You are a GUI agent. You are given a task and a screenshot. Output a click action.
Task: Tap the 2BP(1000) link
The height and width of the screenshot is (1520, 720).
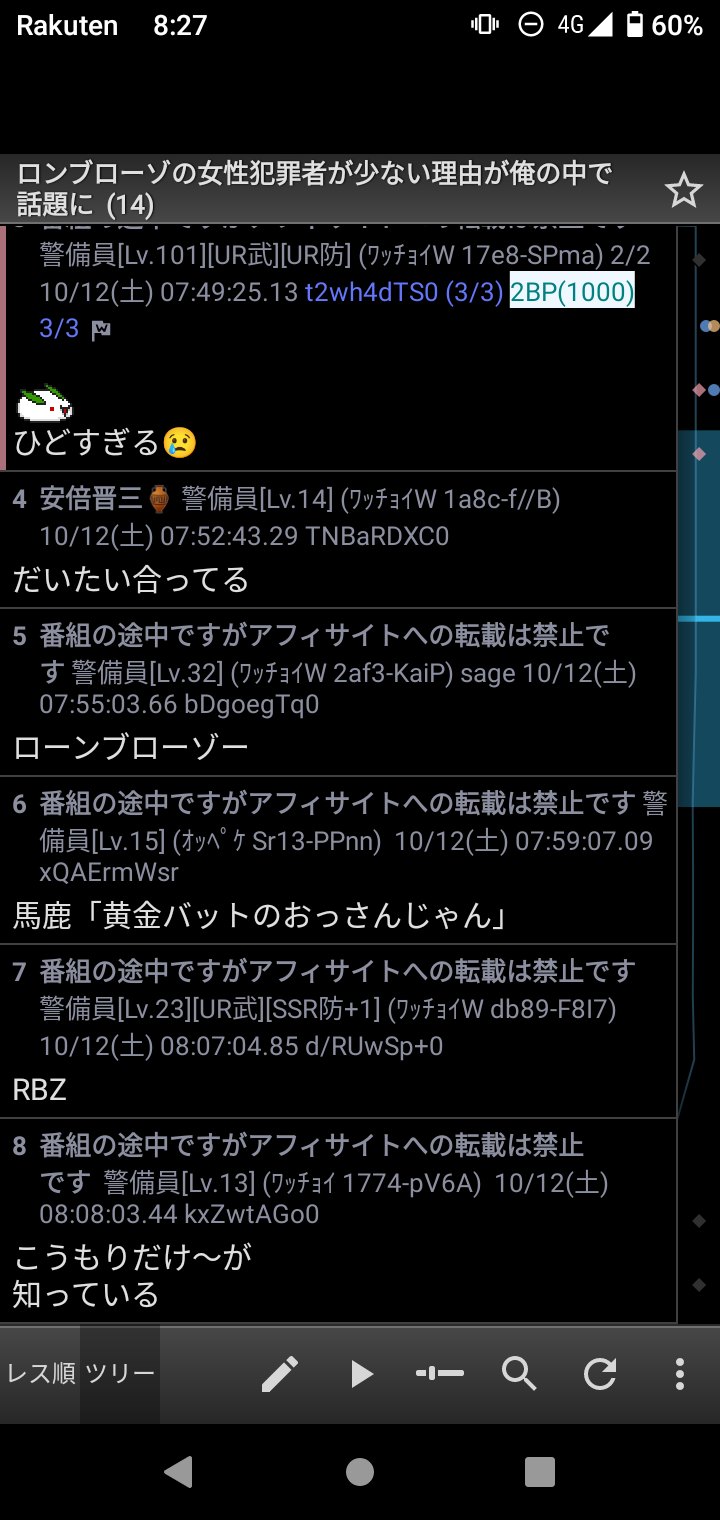tap(572, 292)
